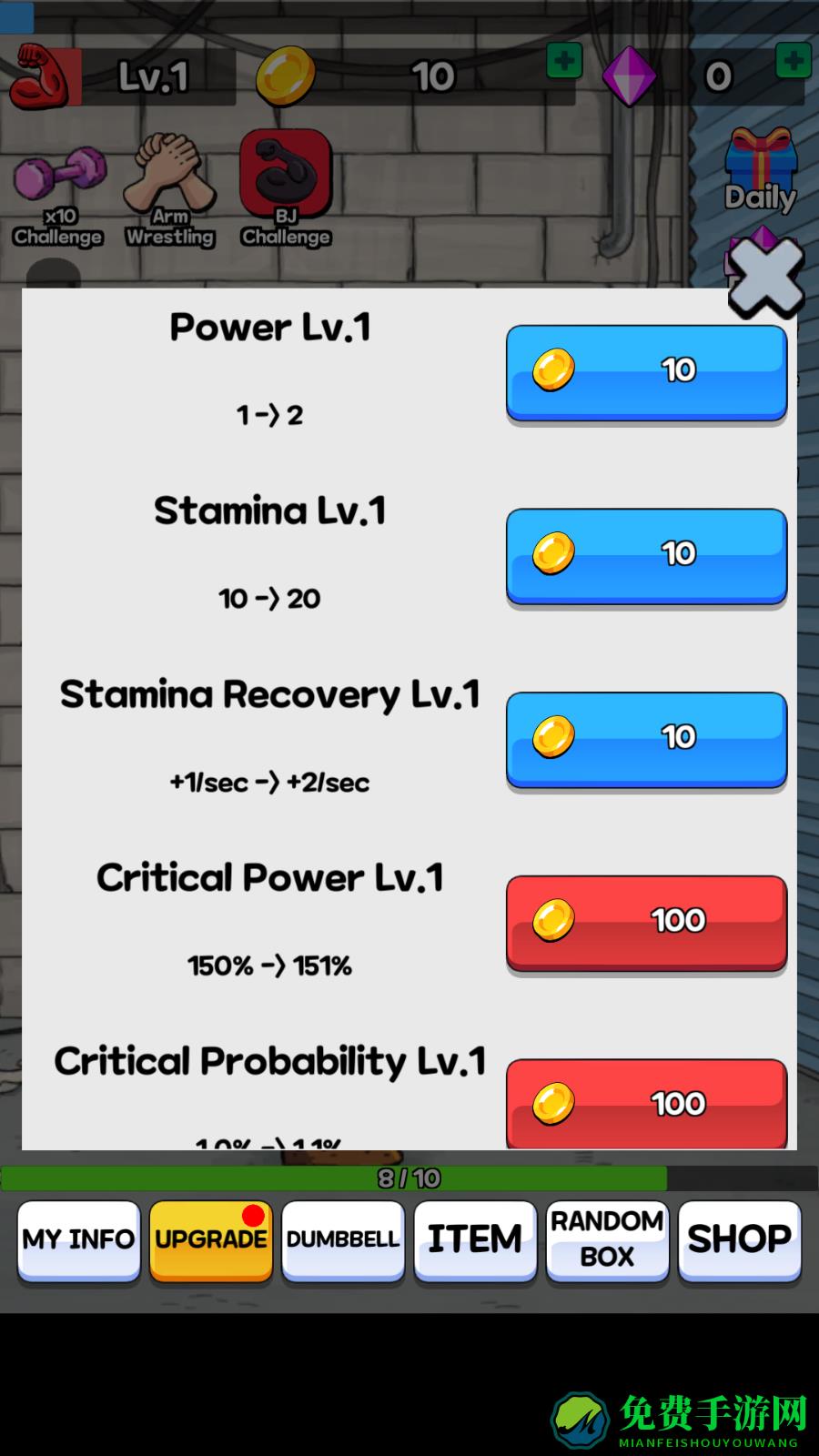The width and height of the screenshot is (819, 1456).
Task: Claim the Daily gift
Action: (761, 170)
